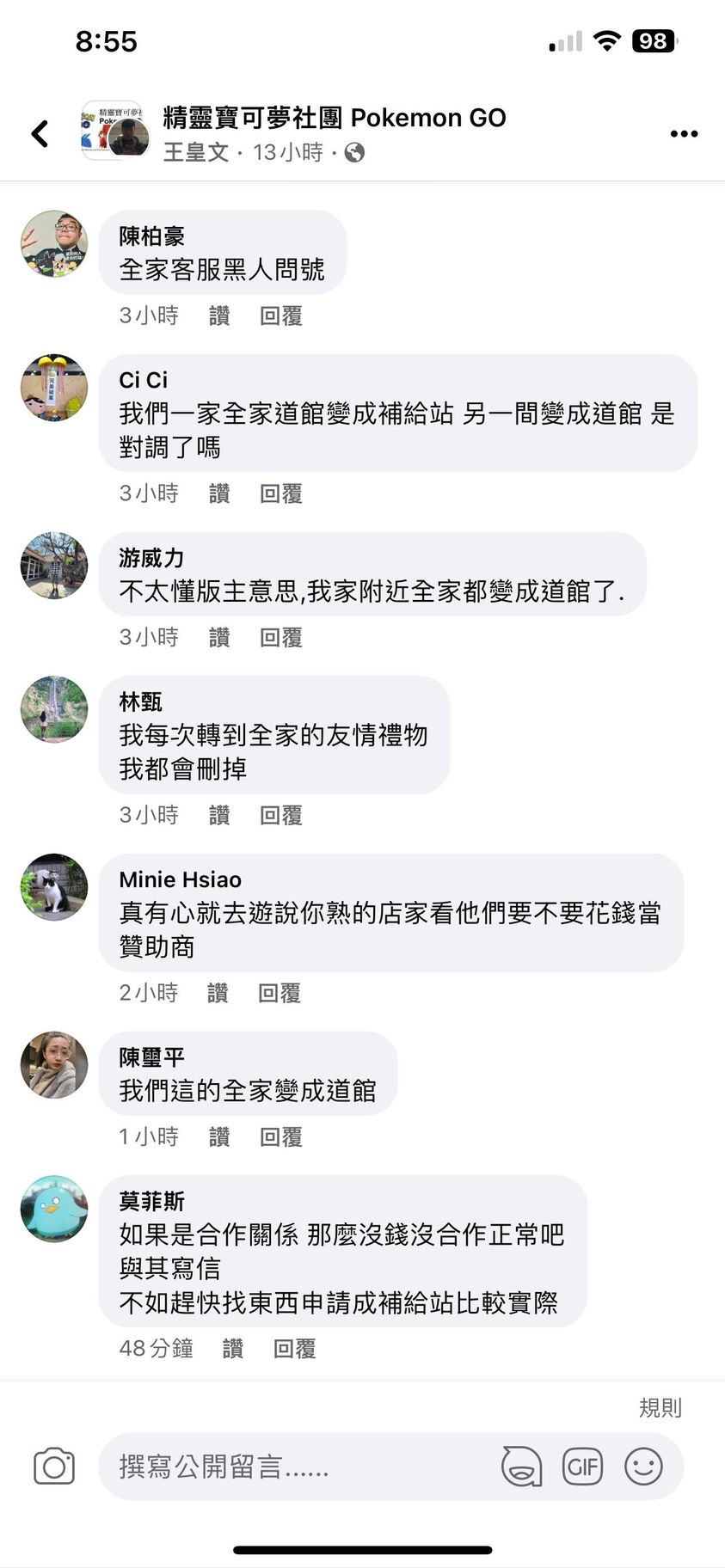
Task: Reply to Ci Ci's comment
Action: (280, 493)
